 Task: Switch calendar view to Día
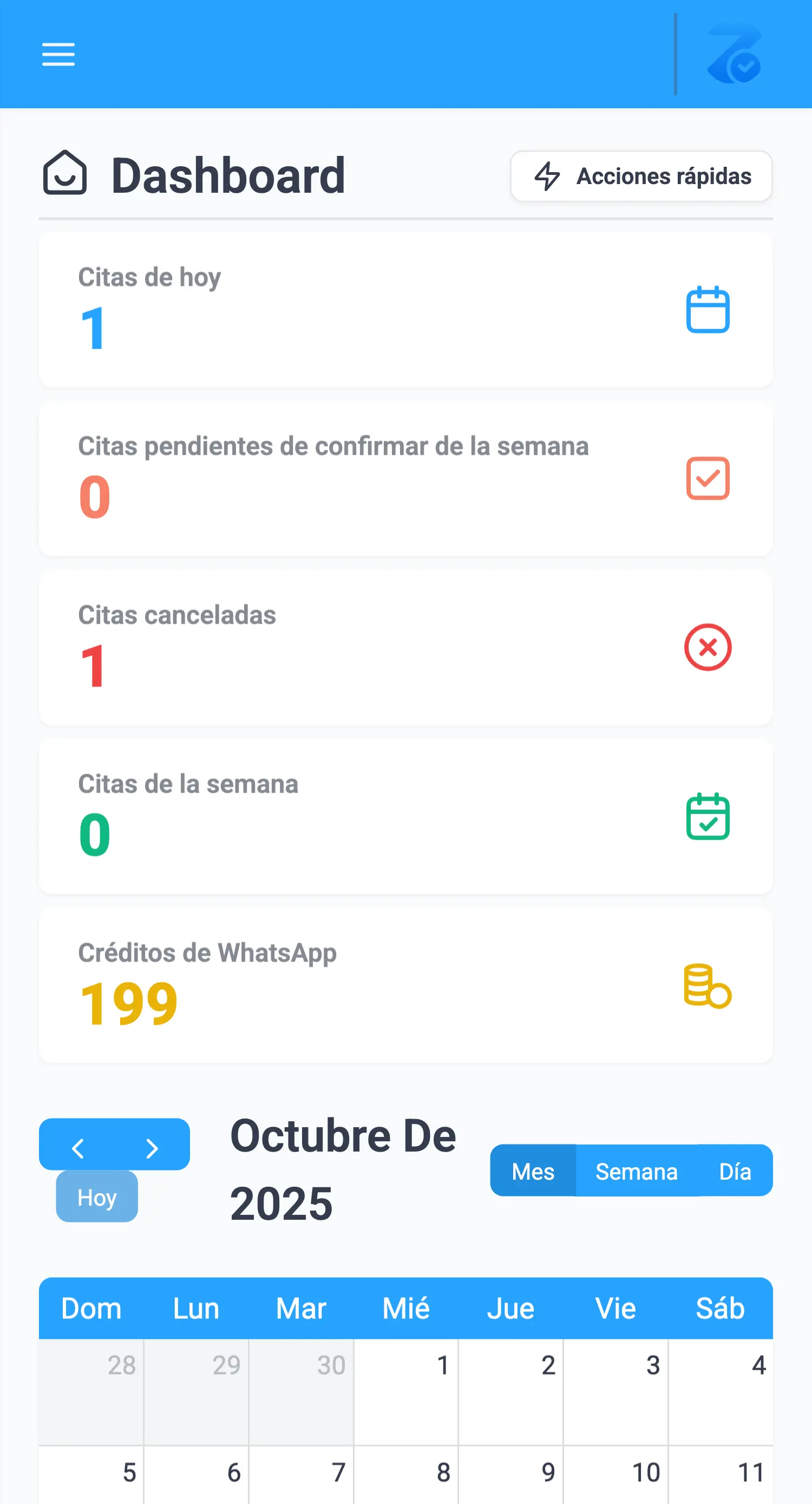pyautogui.click(x=735, y=1171)
